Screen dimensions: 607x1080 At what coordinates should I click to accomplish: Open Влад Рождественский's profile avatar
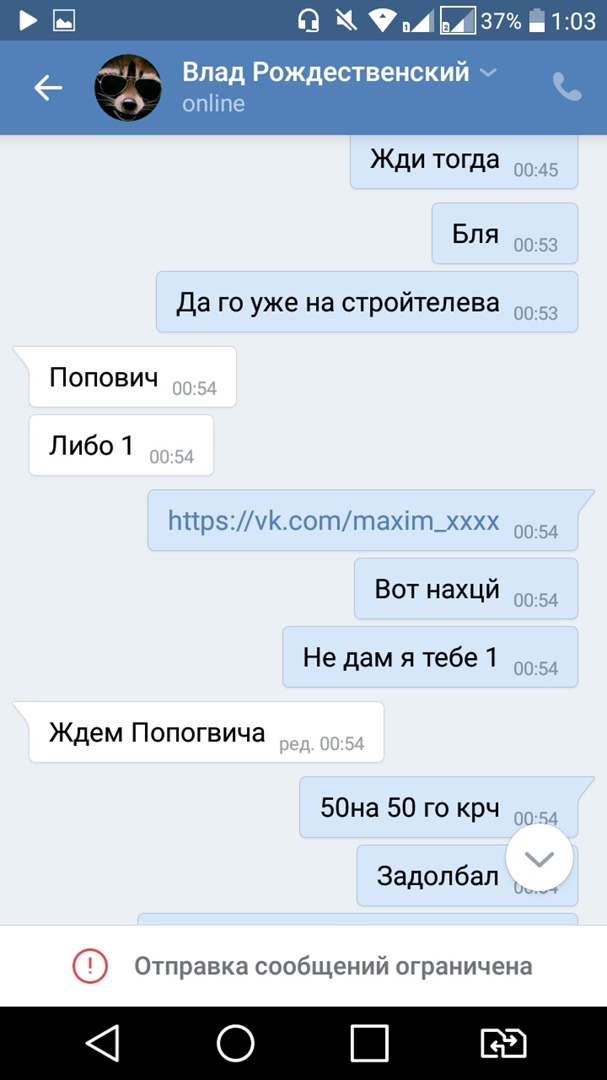128,88
